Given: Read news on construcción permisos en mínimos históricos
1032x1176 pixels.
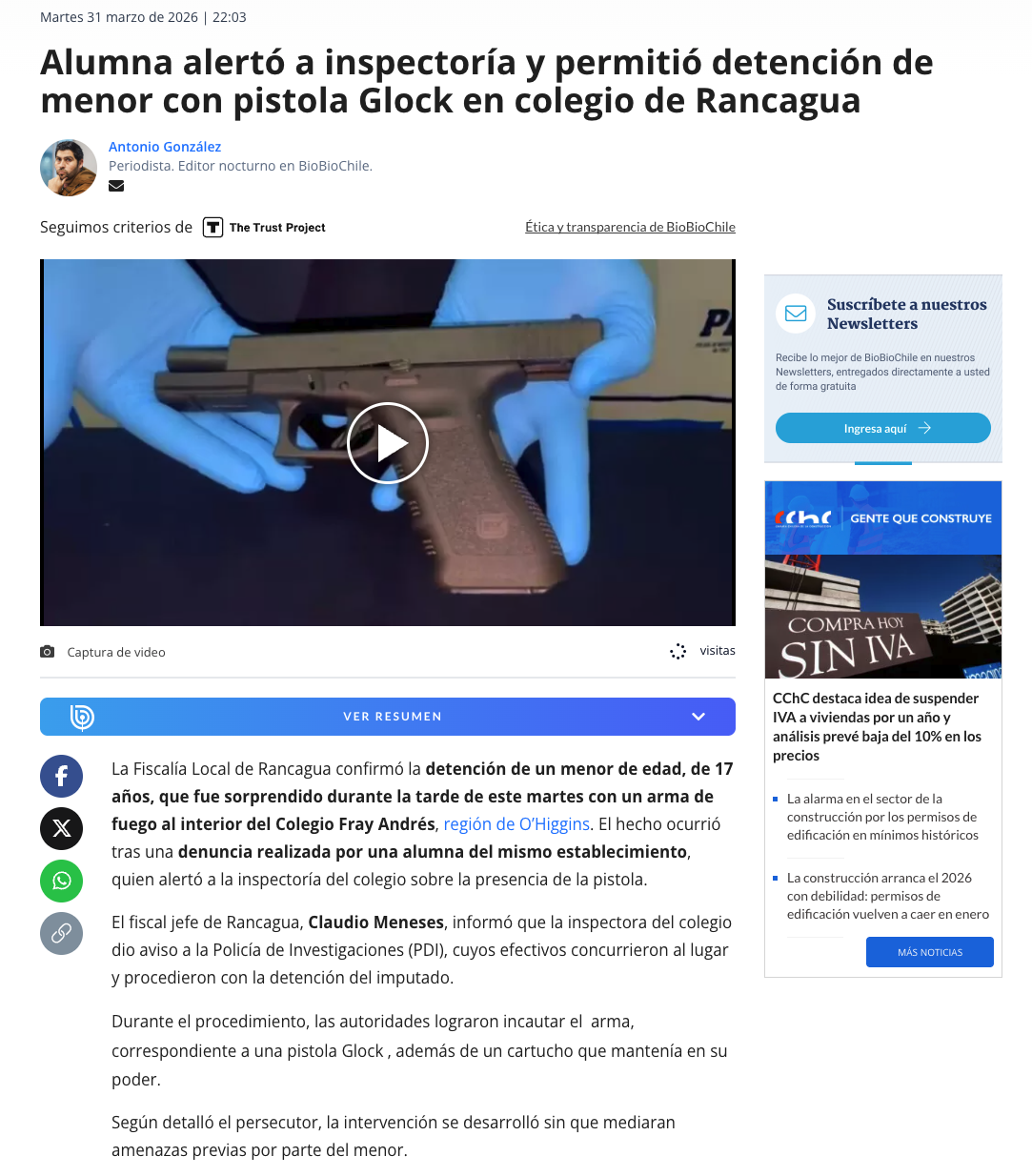Looking at the screenshot, I should coord(882,817).
